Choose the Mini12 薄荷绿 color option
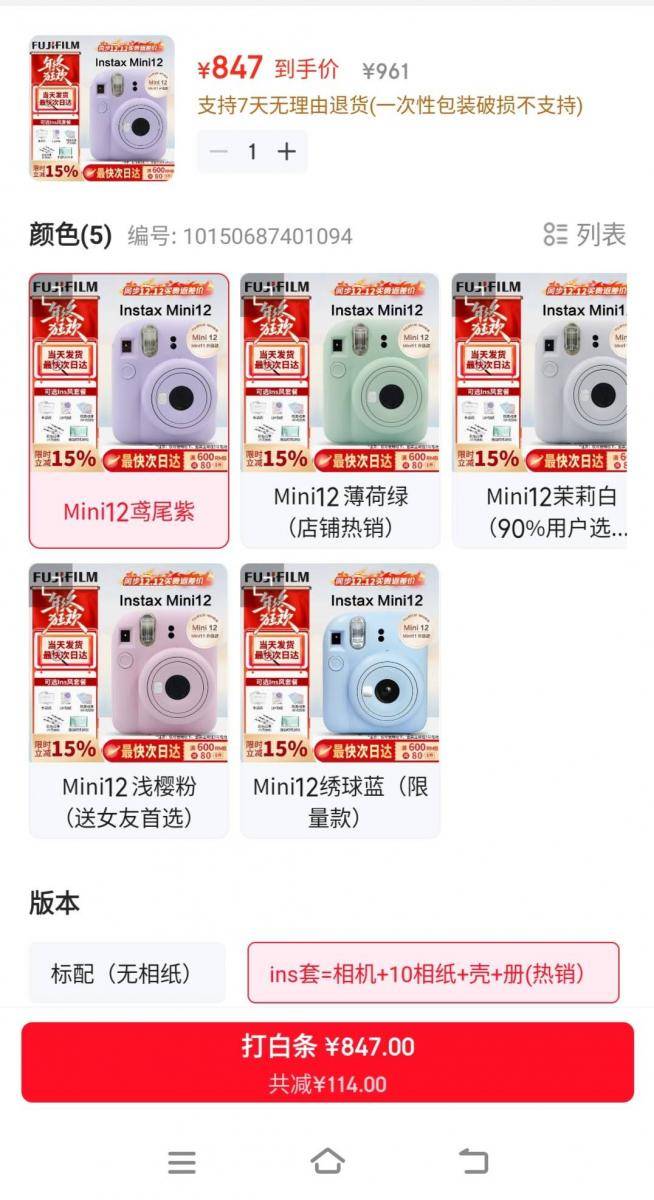This screenshot has width=654, height=1200. (x=340, y=411)
